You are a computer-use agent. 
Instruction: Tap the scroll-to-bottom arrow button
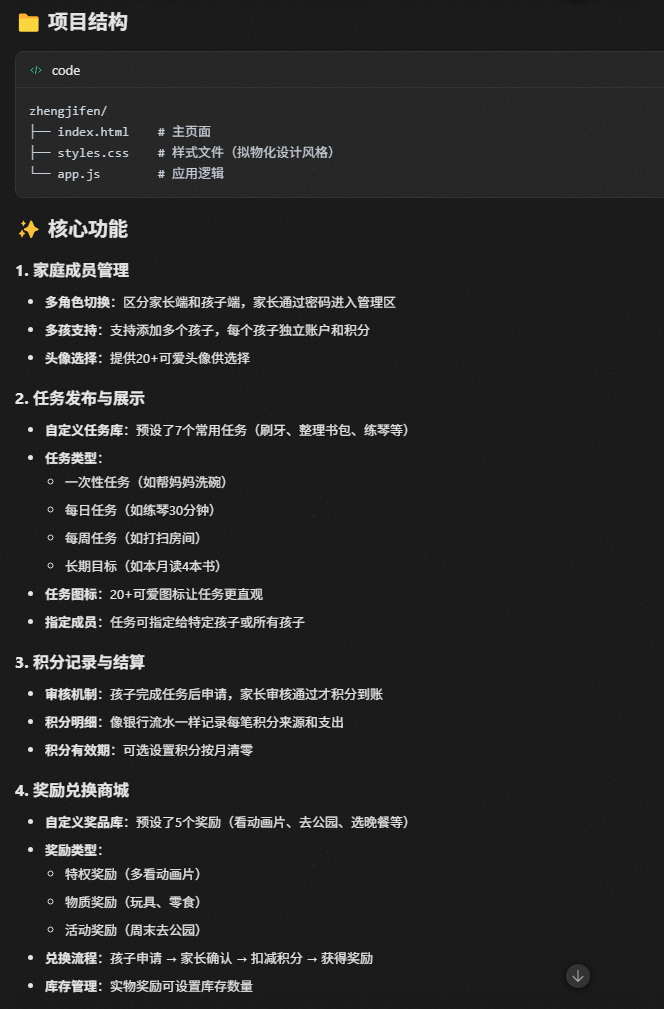pyautogui.click(x=578, y=976)
